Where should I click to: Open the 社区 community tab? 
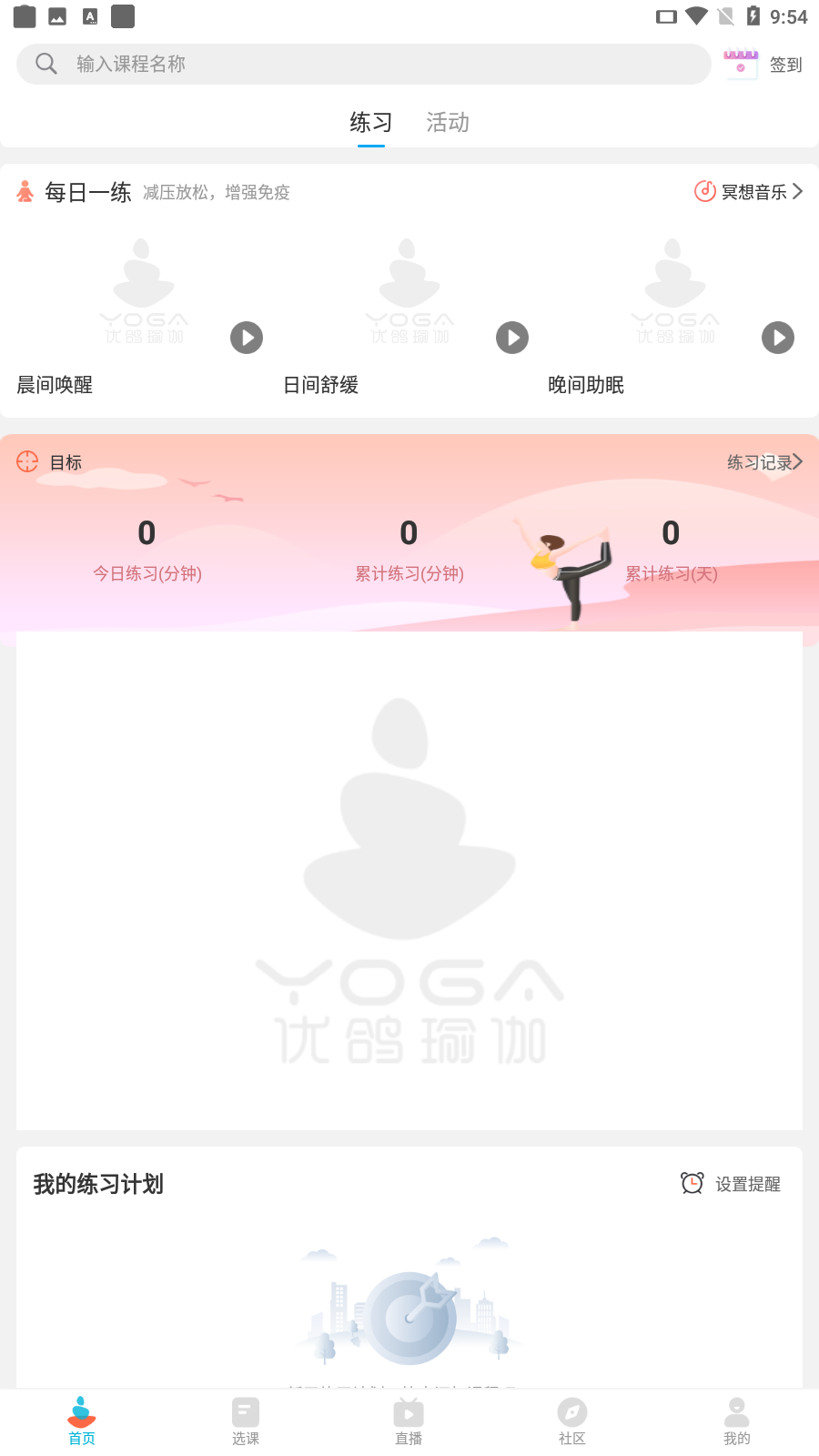tap(572, 1421)
